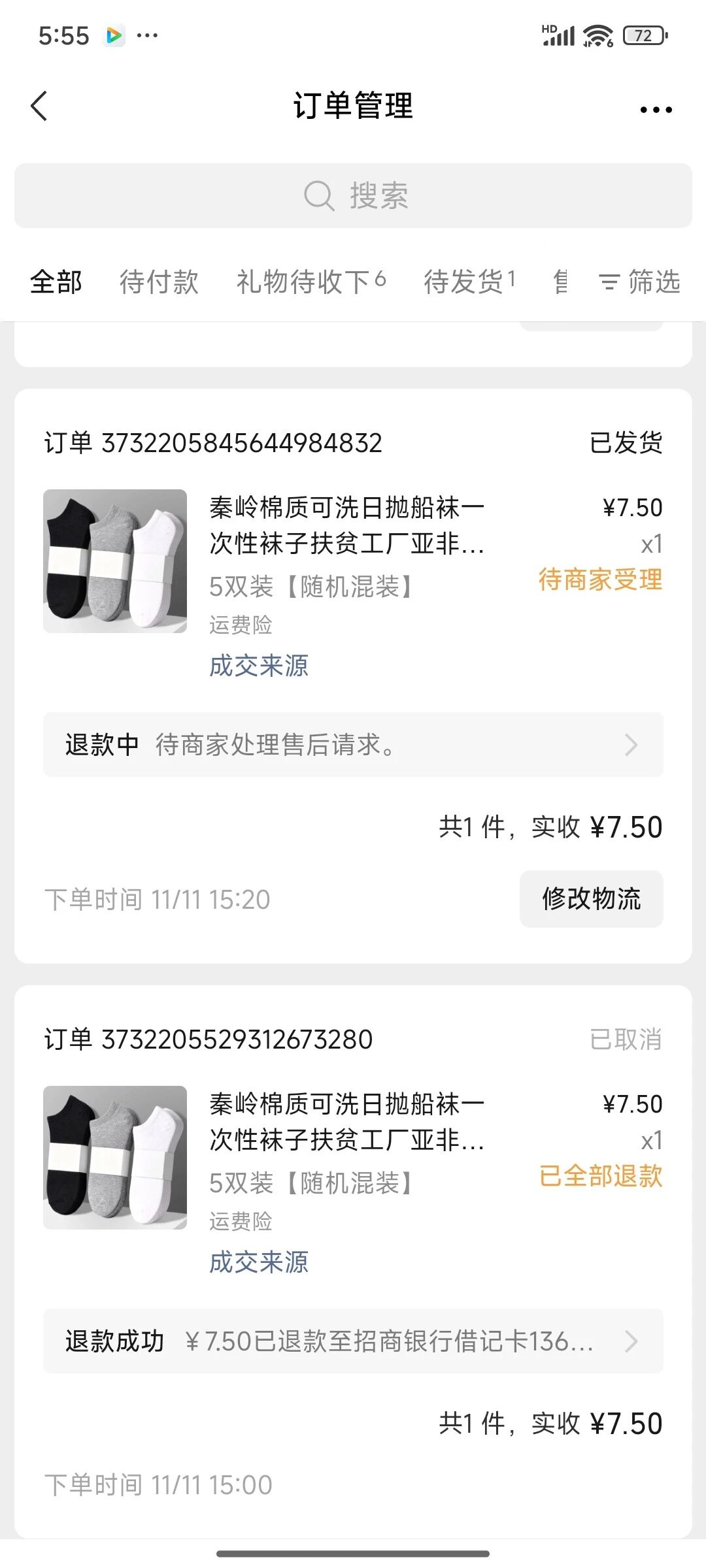
Task: Tap the 搜索 search box
Action: click(x=353, y=196)
